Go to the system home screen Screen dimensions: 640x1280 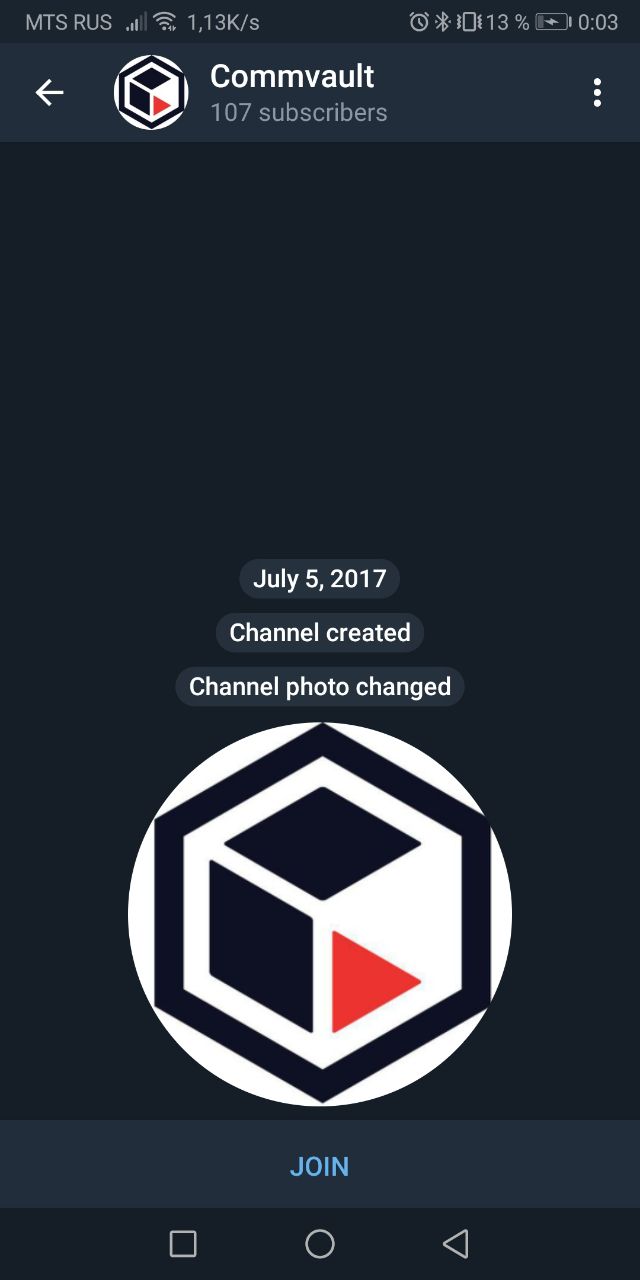coord(320,1243)
